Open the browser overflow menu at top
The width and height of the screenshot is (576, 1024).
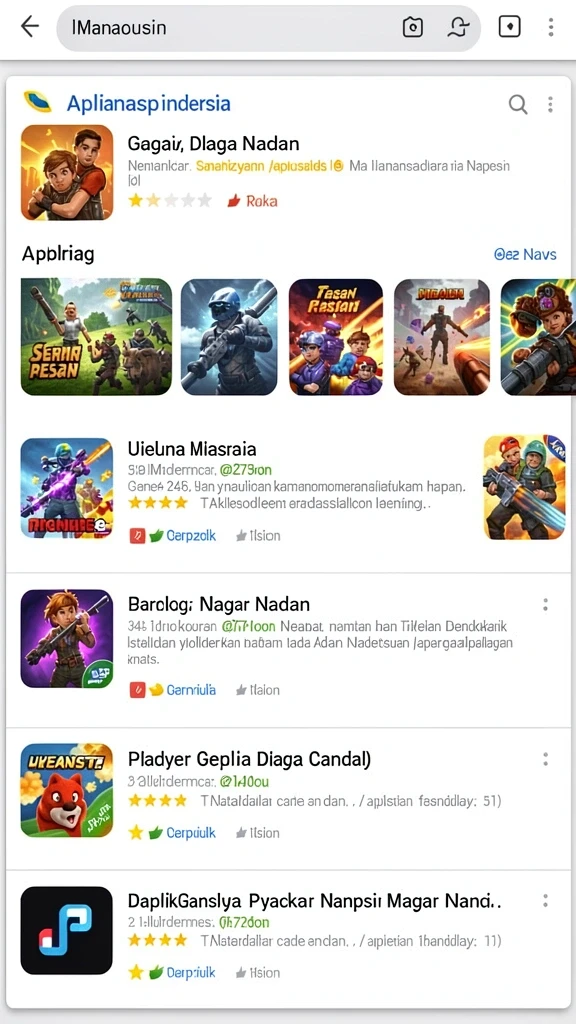point(551,27)
